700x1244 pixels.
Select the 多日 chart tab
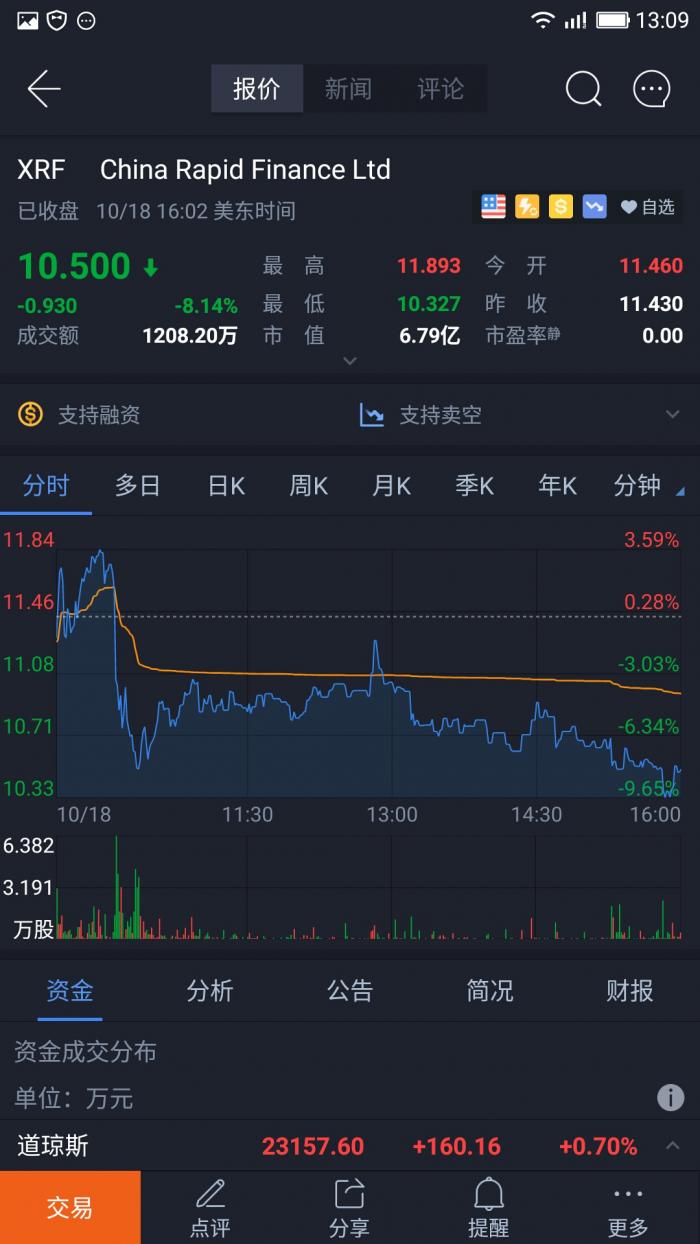tap(138, 486)
